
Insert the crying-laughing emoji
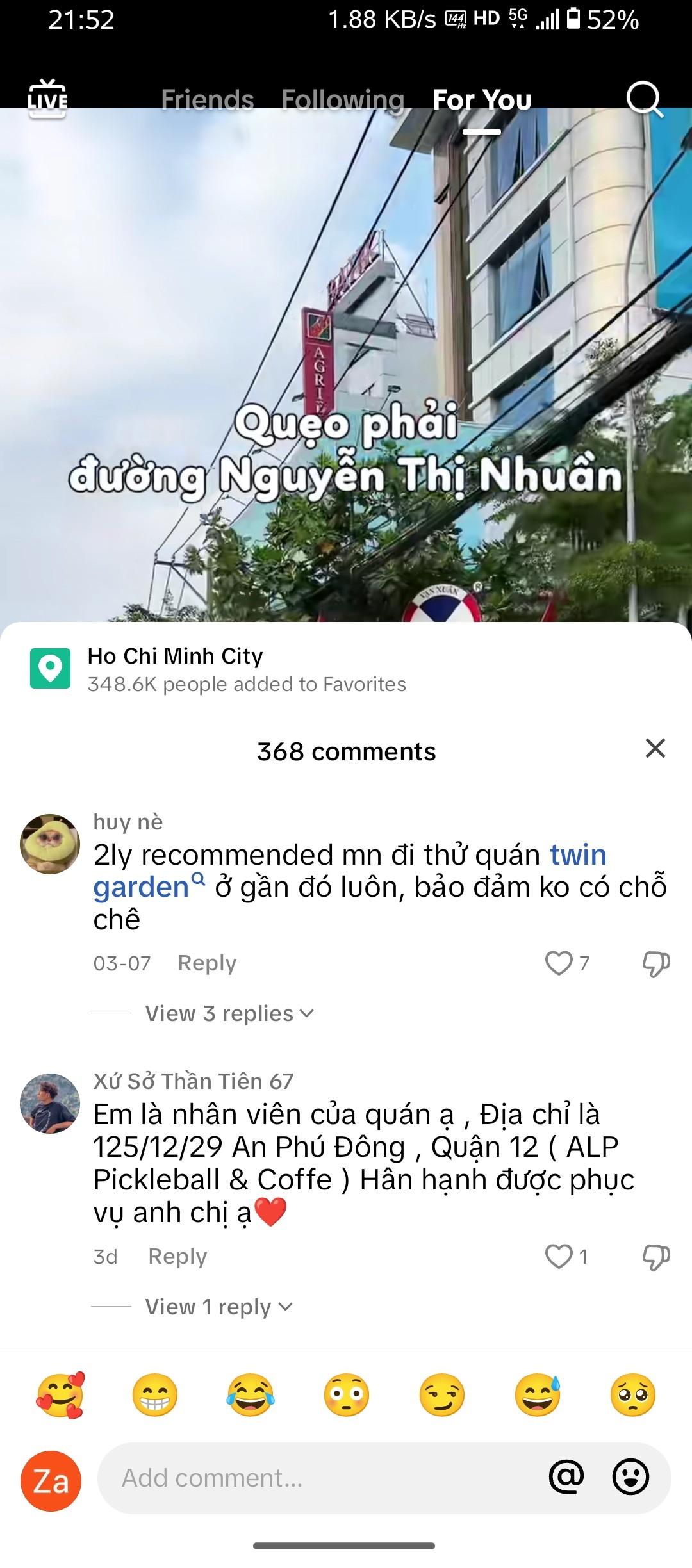[251, 1395]
